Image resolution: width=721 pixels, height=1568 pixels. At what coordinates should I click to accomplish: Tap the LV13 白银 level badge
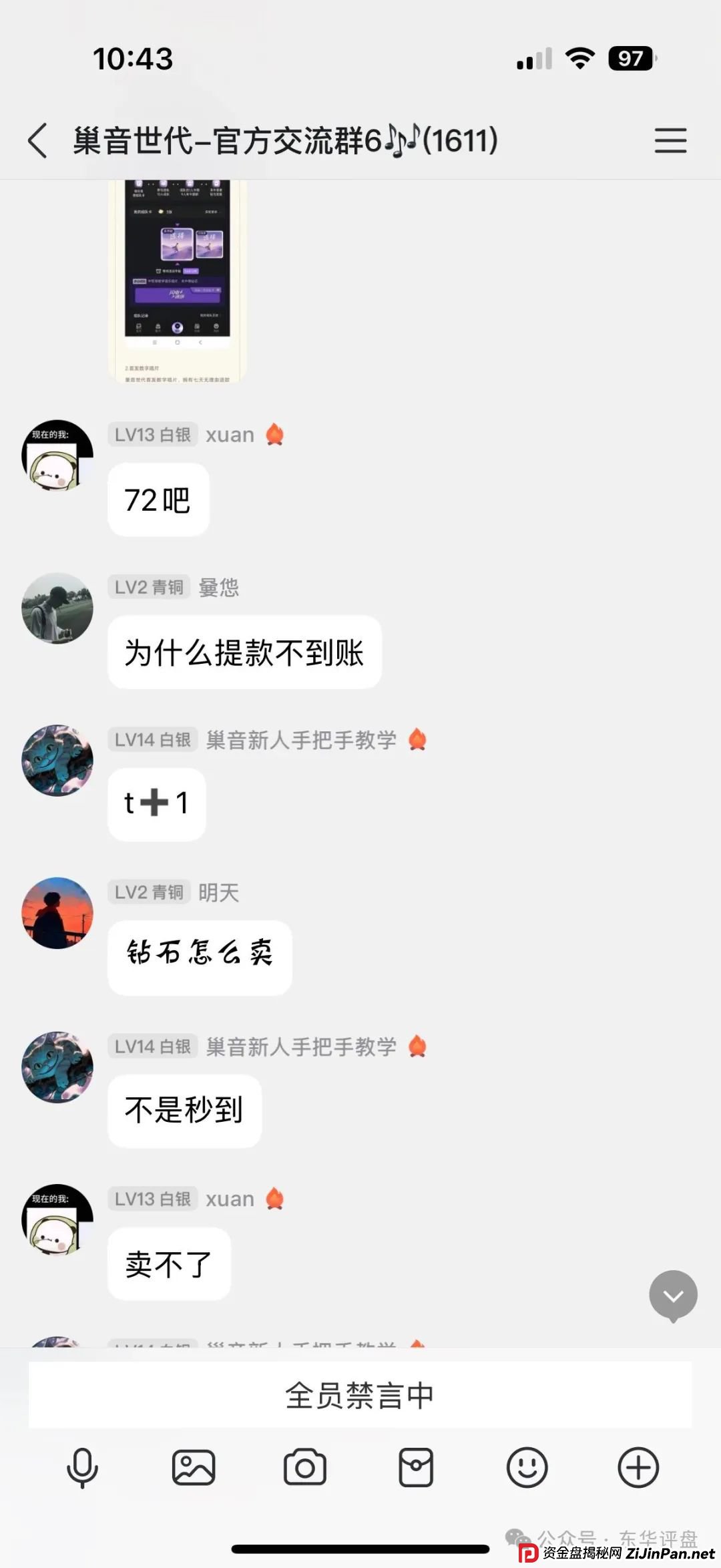(x=152, y=434)
